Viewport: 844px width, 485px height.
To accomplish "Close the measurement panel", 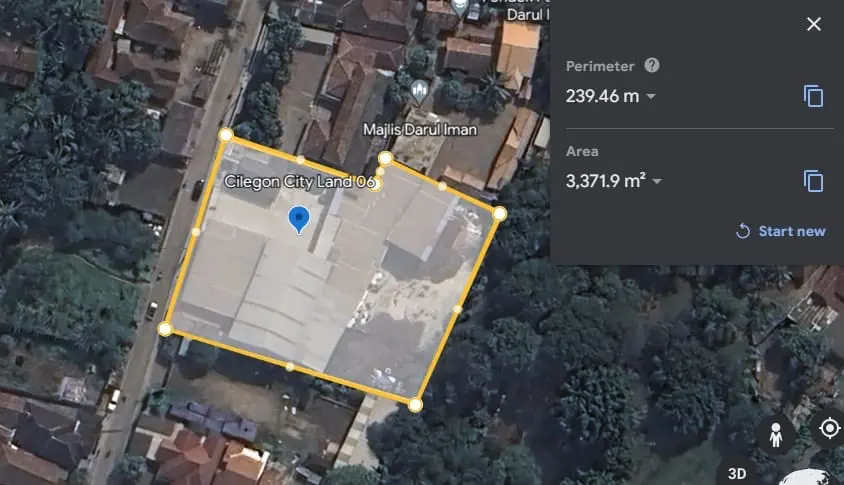I will [814, 24].
